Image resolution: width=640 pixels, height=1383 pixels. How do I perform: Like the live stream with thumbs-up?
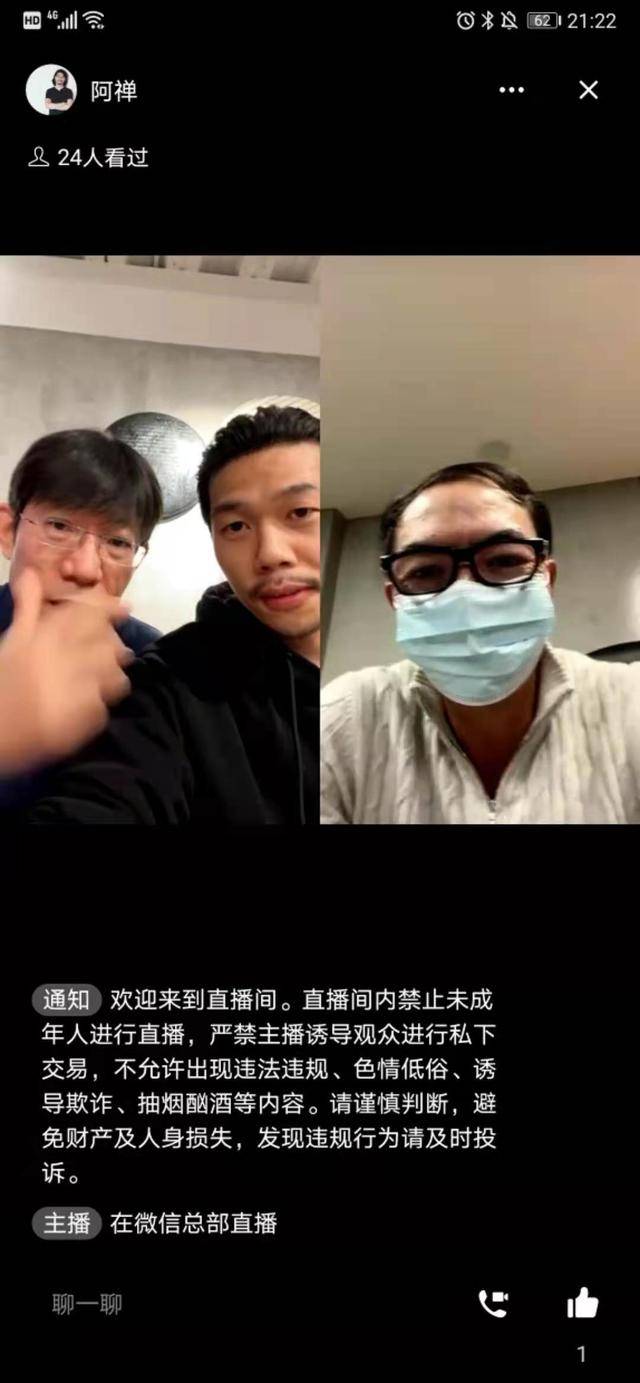[582, 1303]
